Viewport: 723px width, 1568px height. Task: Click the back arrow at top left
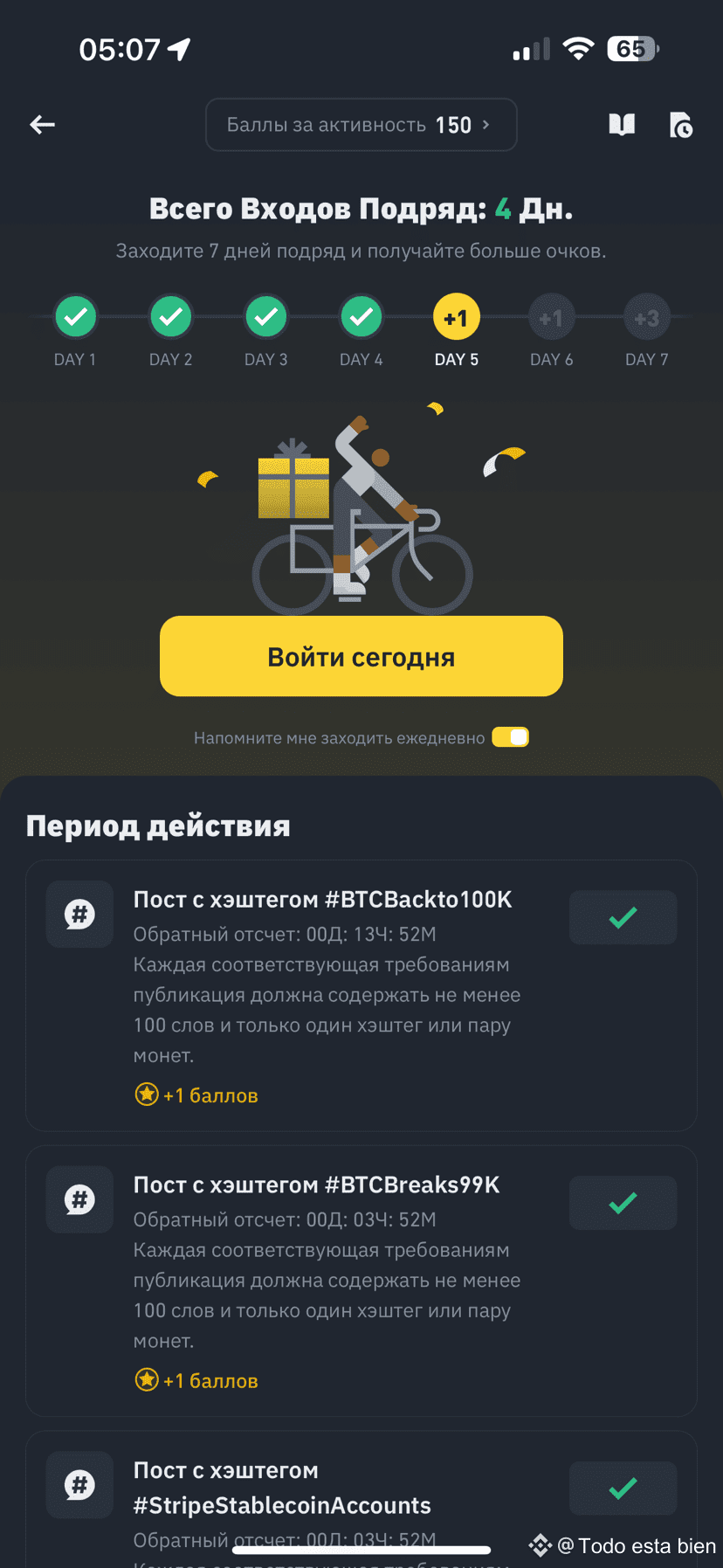coord(42,124)
